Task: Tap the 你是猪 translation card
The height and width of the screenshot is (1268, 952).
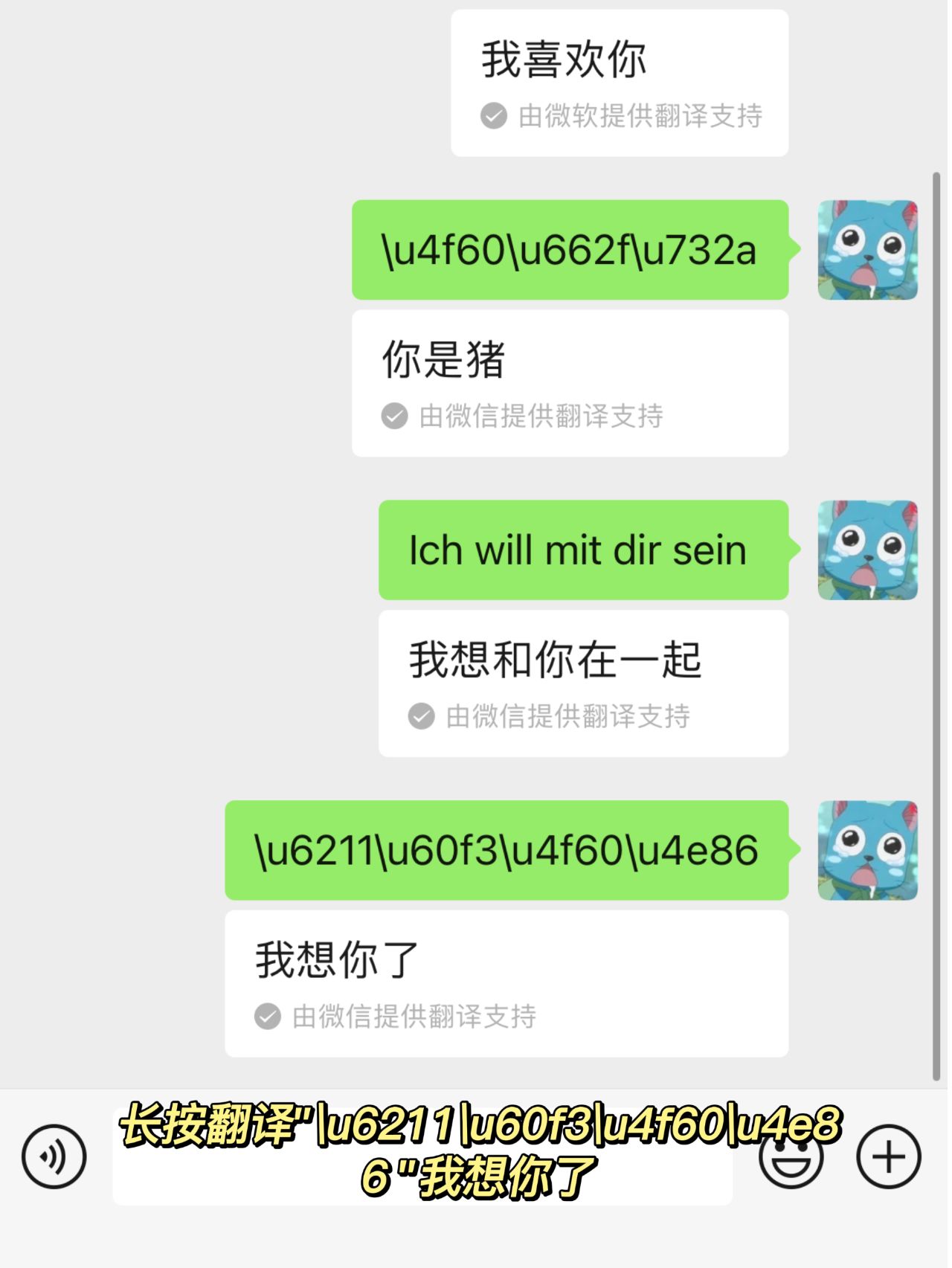Action: (x=569, y=379)
